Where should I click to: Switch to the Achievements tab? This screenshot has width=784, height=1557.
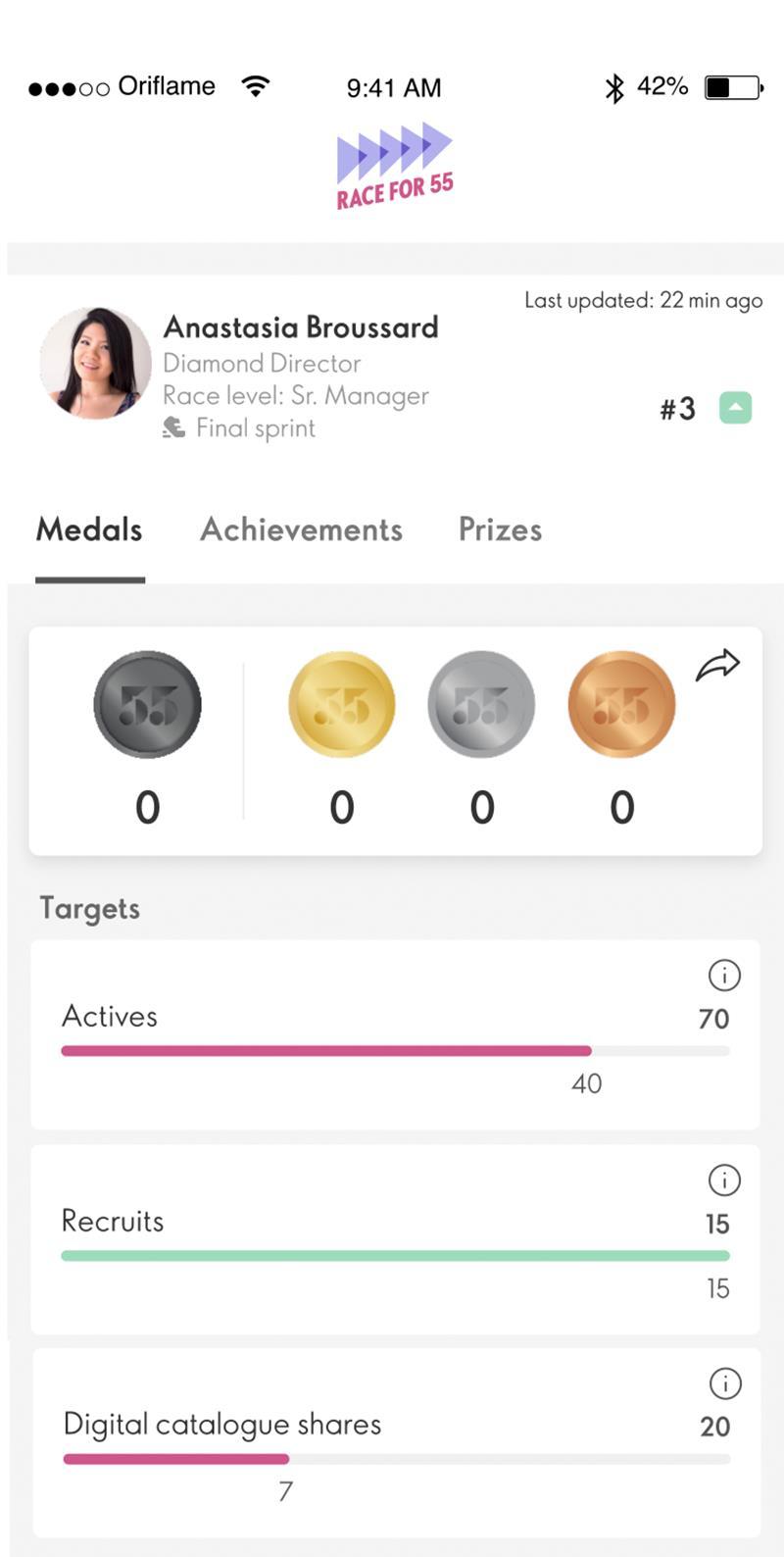tap(301, 529)
